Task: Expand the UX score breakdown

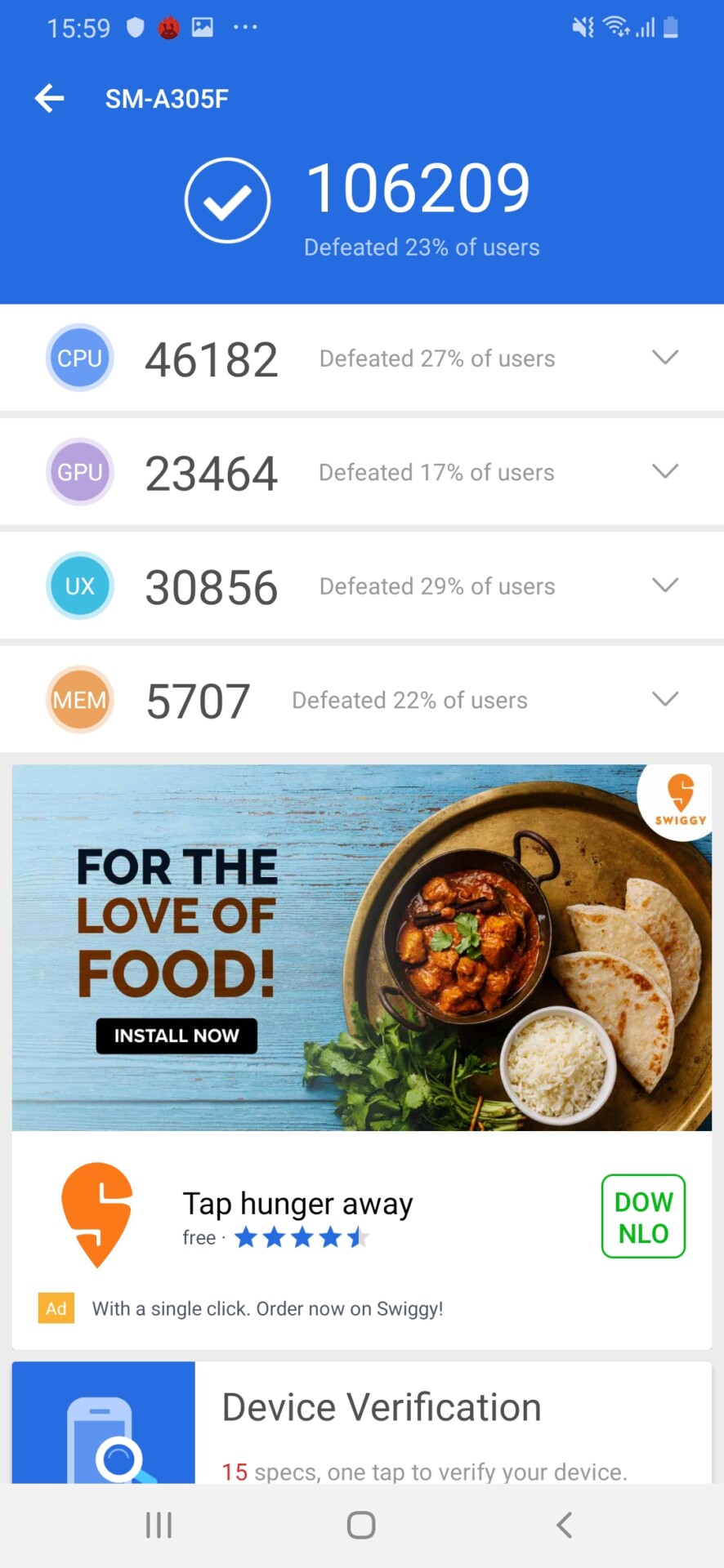Action: click(x=665, y=585)
